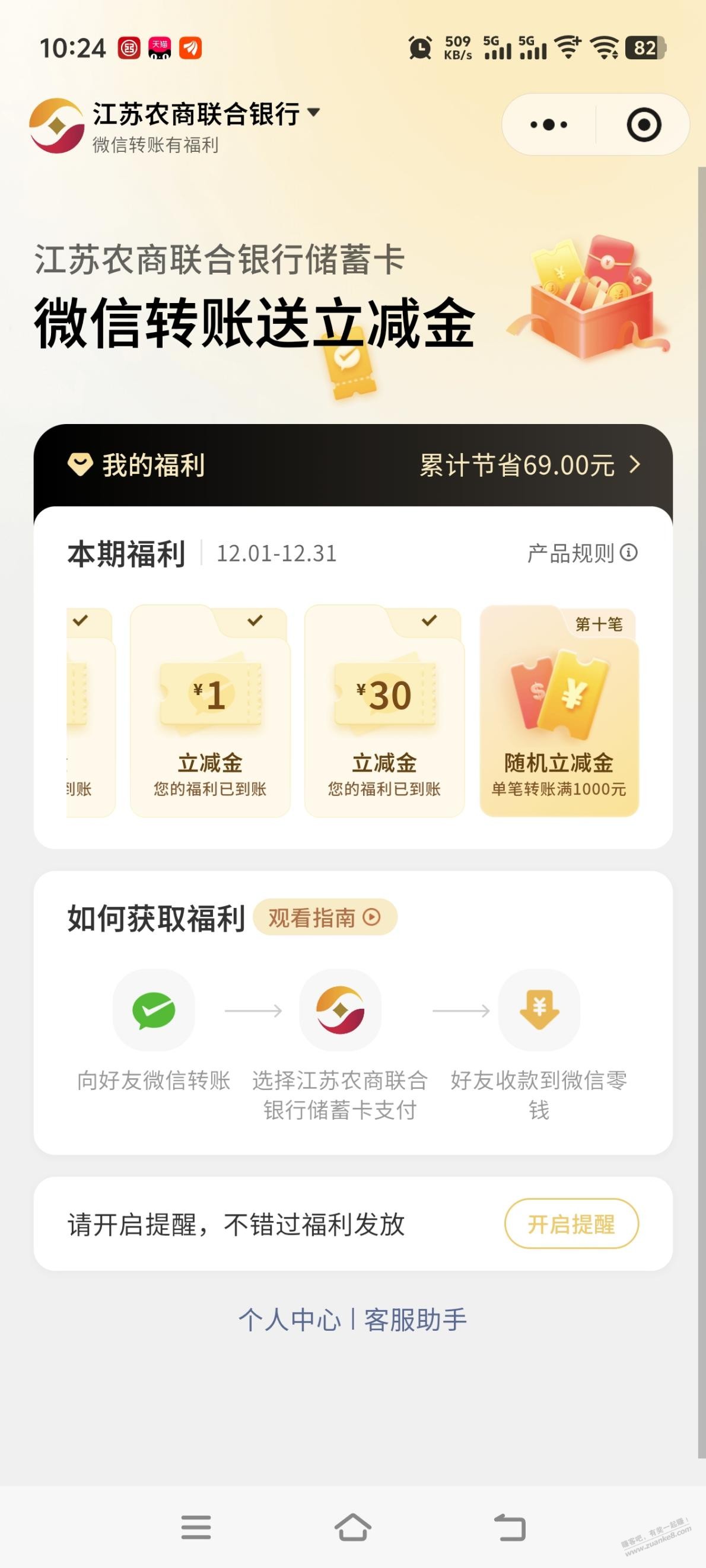This screenshot has width=706, height=1568.
Task: Tap the yellow receive-money icon in guide
Action: pos(539,1010)
